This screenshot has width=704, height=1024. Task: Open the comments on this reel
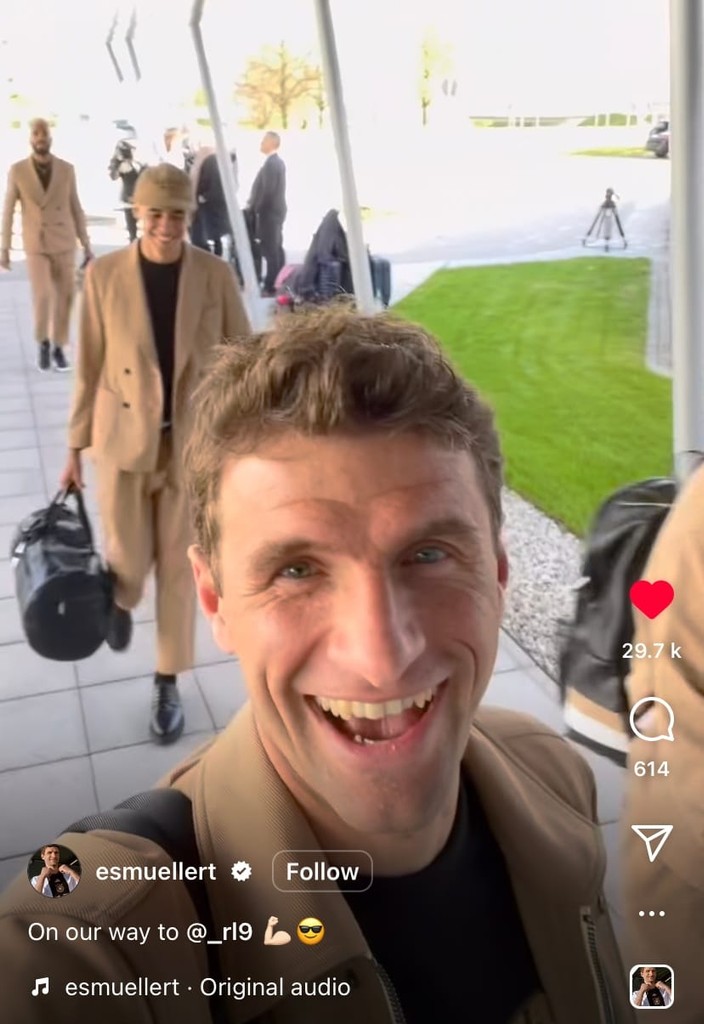click(651, 720)
